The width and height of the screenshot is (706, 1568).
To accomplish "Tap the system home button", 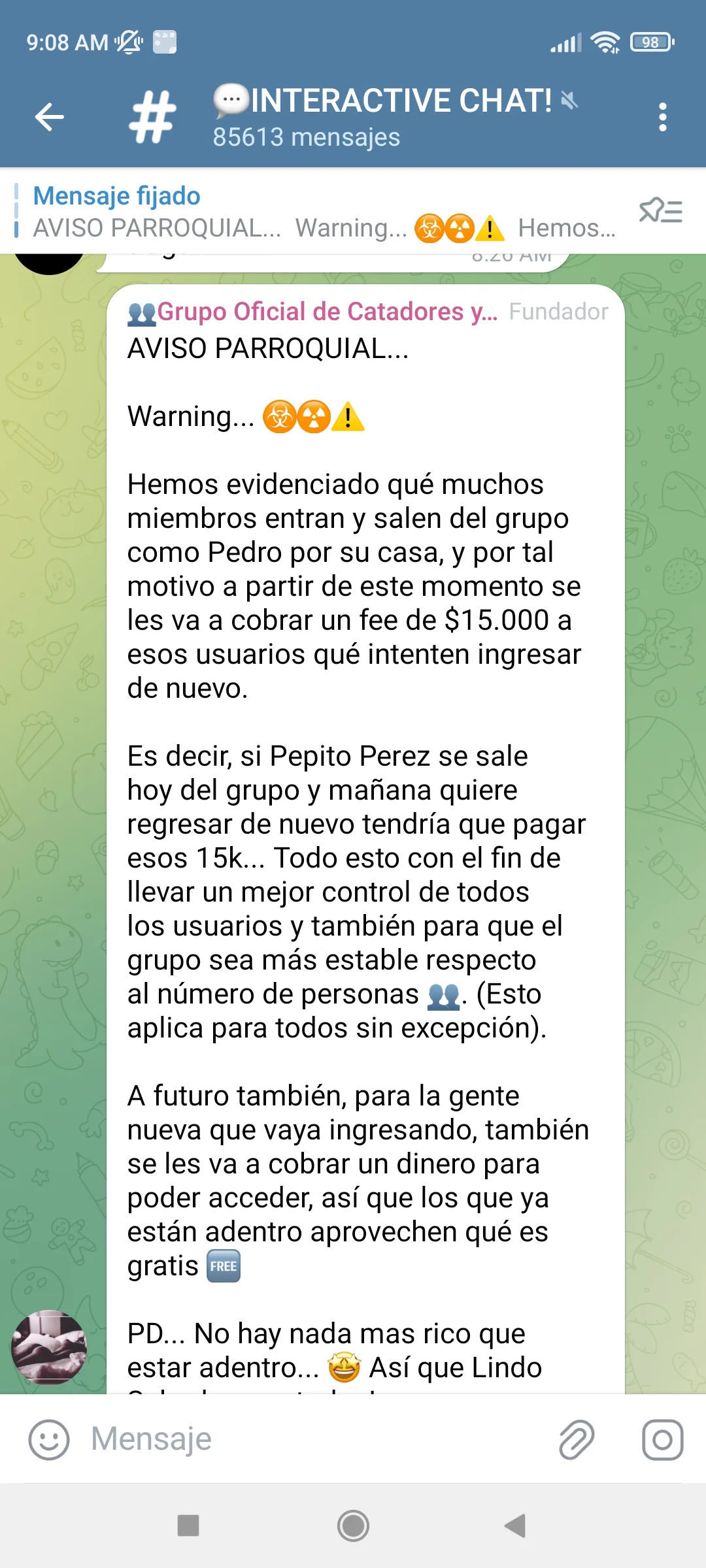I will tap(353, 1526).
